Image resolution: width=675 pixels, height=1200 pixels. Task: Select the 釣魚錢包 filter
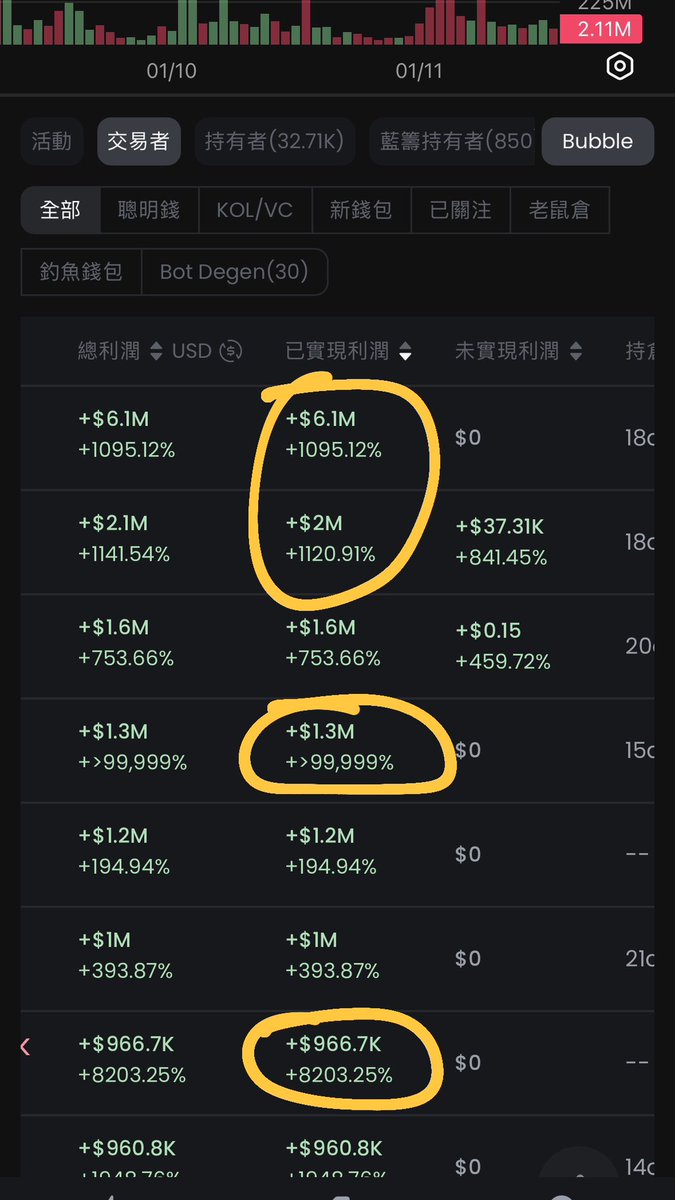[x=81, y=272]
